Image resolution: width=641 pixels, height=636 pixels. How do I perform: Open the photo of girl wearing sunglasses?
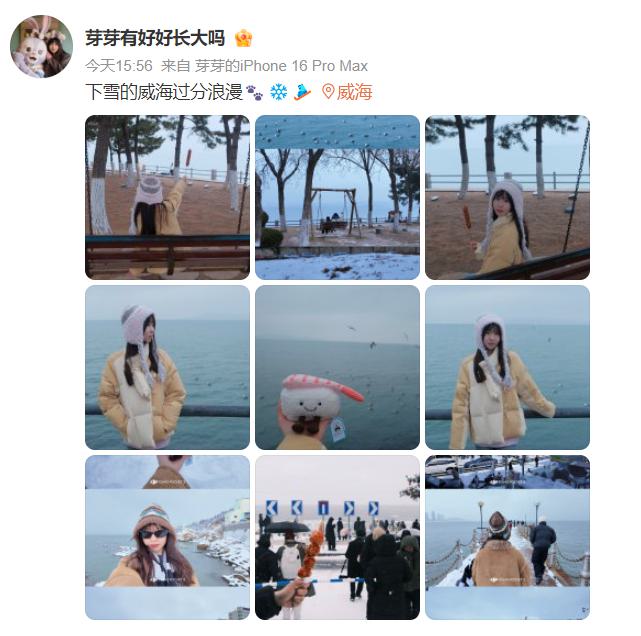(167, 537)
